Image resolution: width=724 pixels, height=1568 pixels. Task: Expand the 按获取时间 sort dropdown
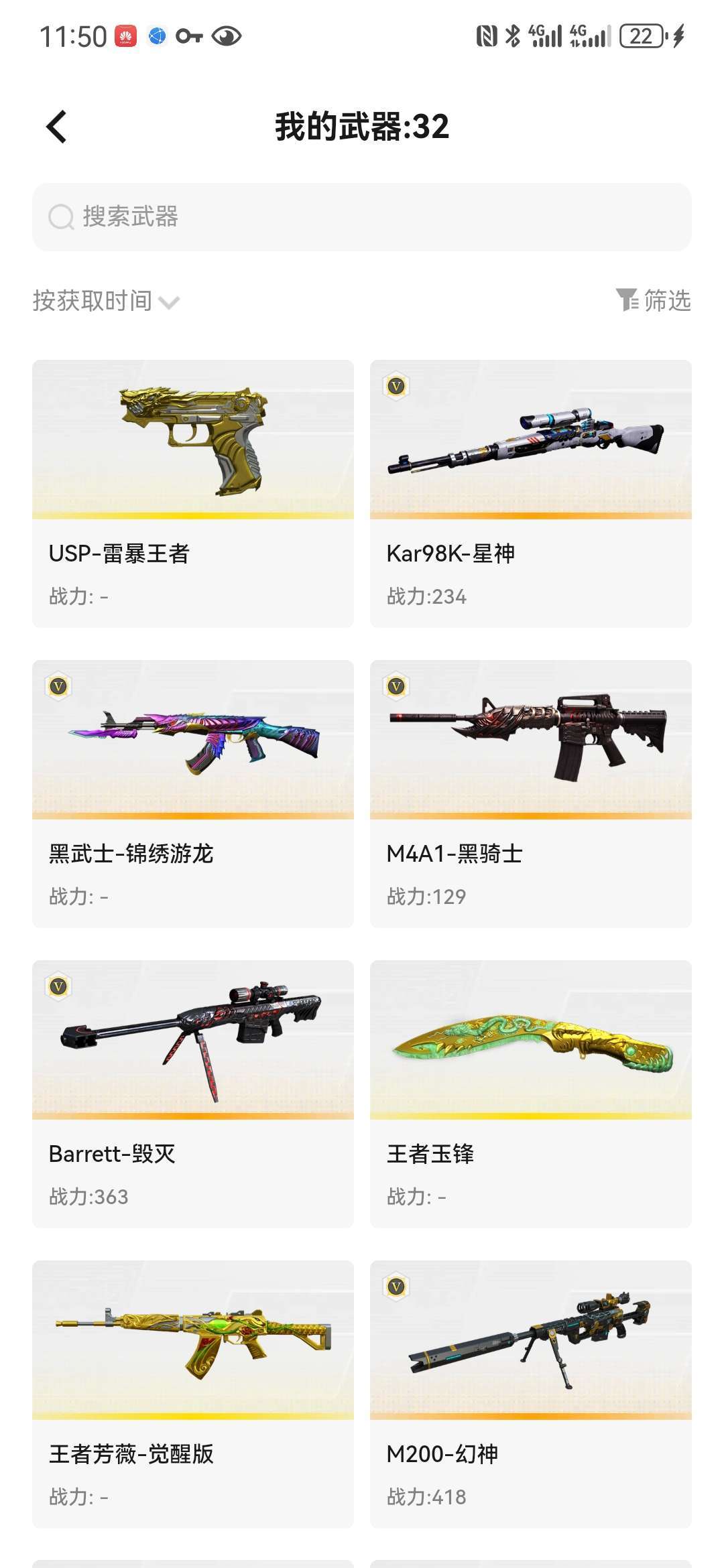click(x=106, y=301)
